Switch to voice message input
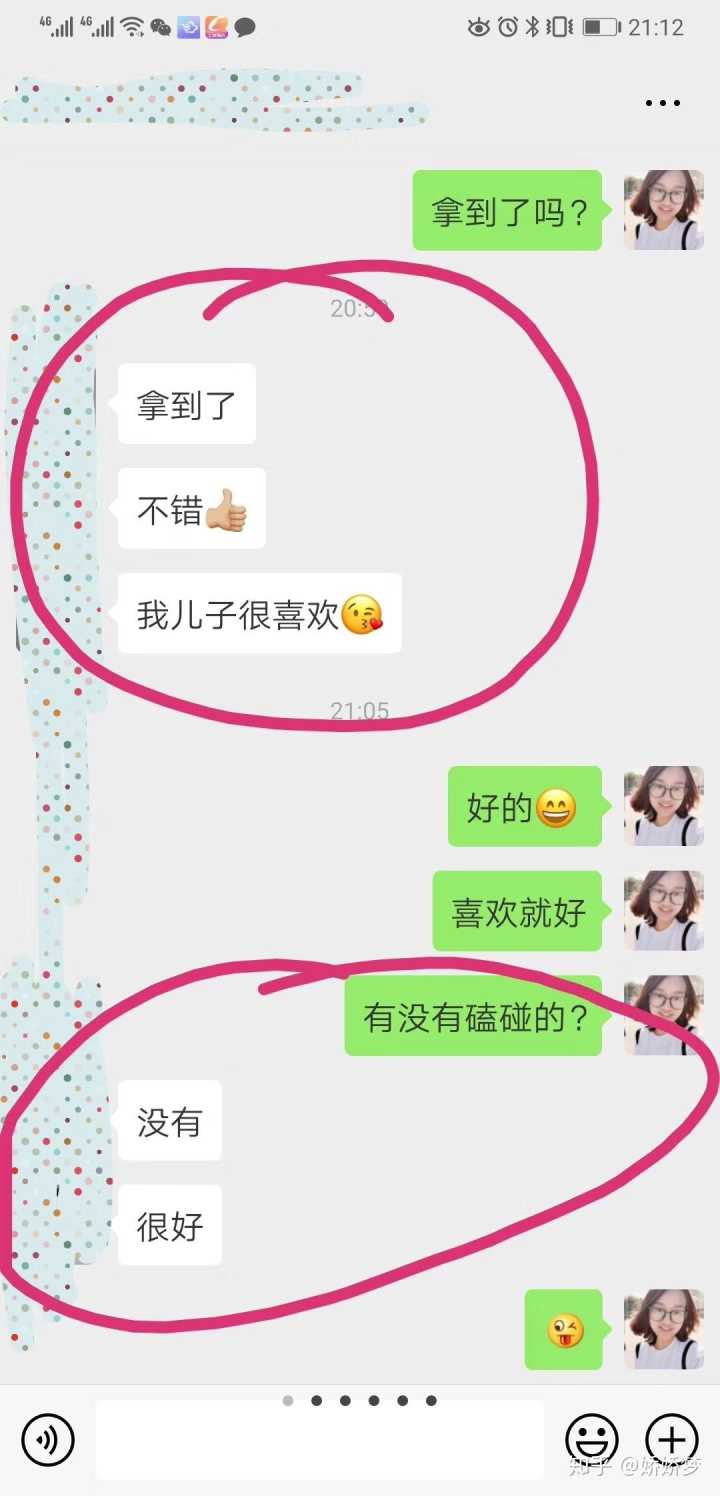 [x=48, y=1440]
